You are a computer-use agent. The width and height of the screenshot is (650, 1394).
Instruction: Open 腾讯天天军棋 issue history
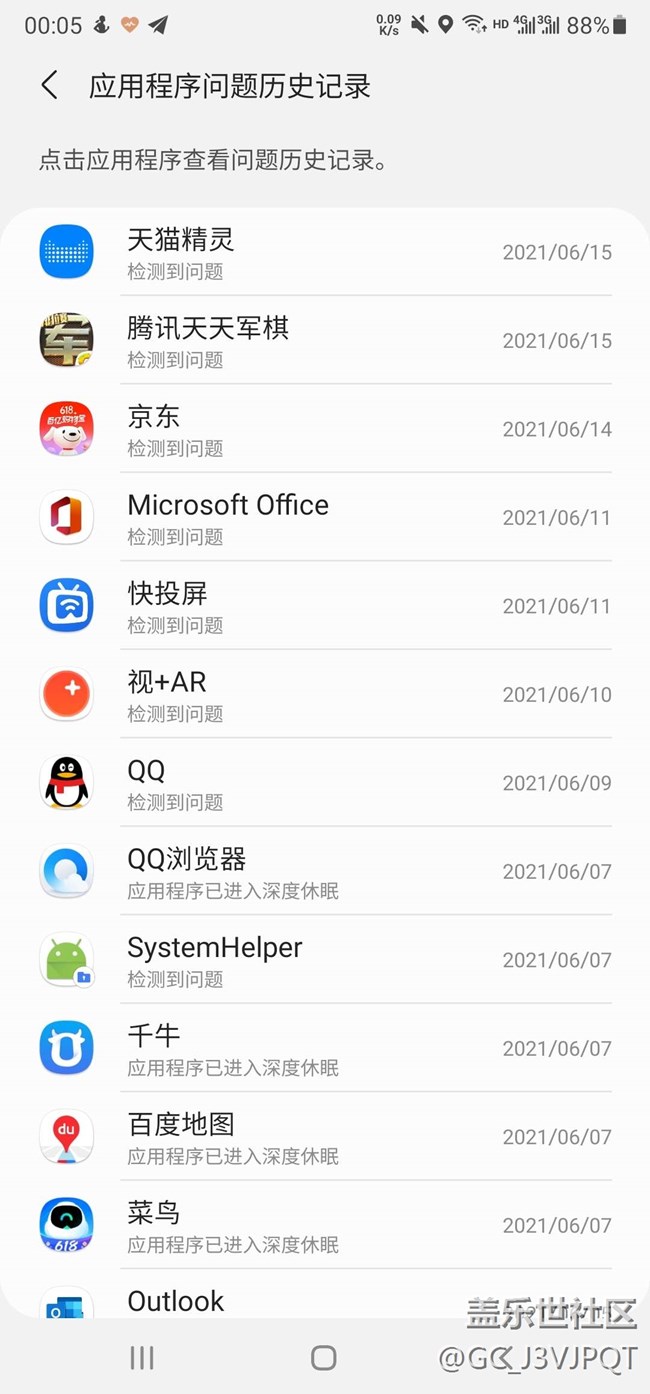325,340
